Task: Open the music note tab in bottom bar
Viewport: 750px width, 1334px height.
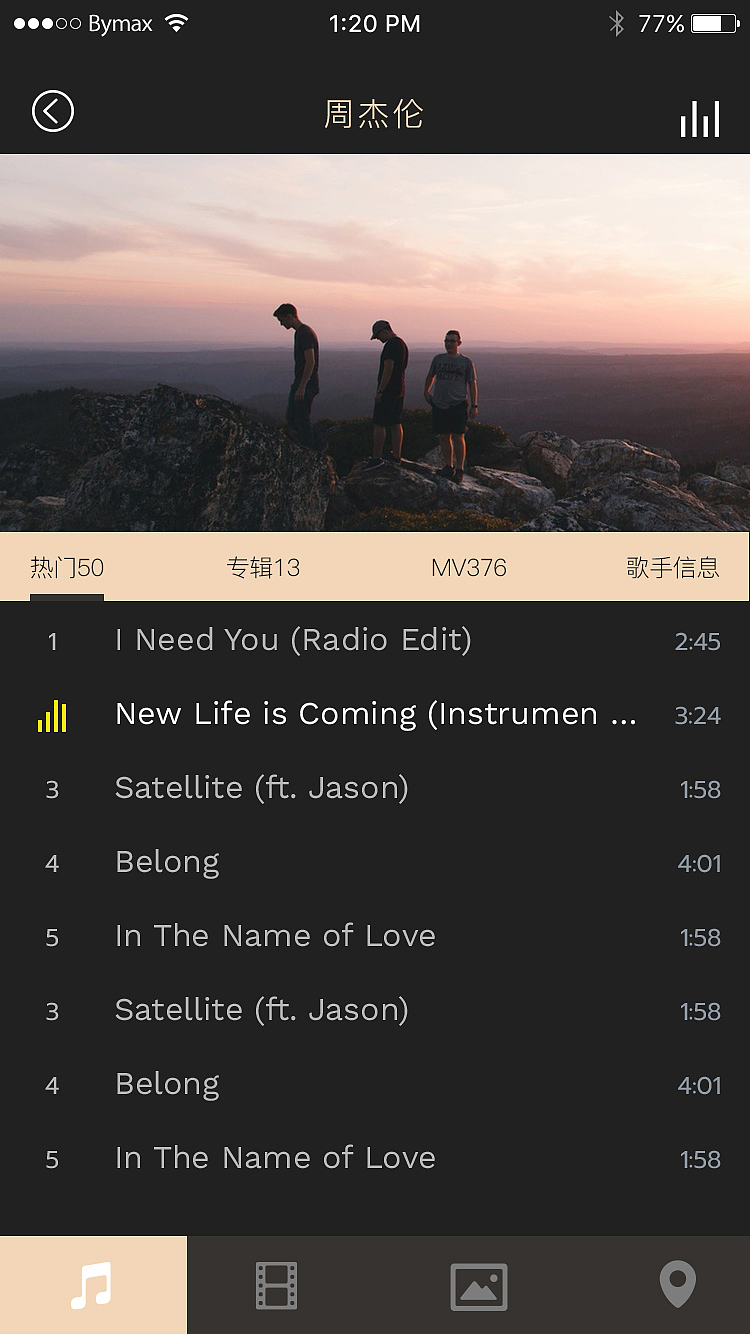Action: (x=93, y=1285)
